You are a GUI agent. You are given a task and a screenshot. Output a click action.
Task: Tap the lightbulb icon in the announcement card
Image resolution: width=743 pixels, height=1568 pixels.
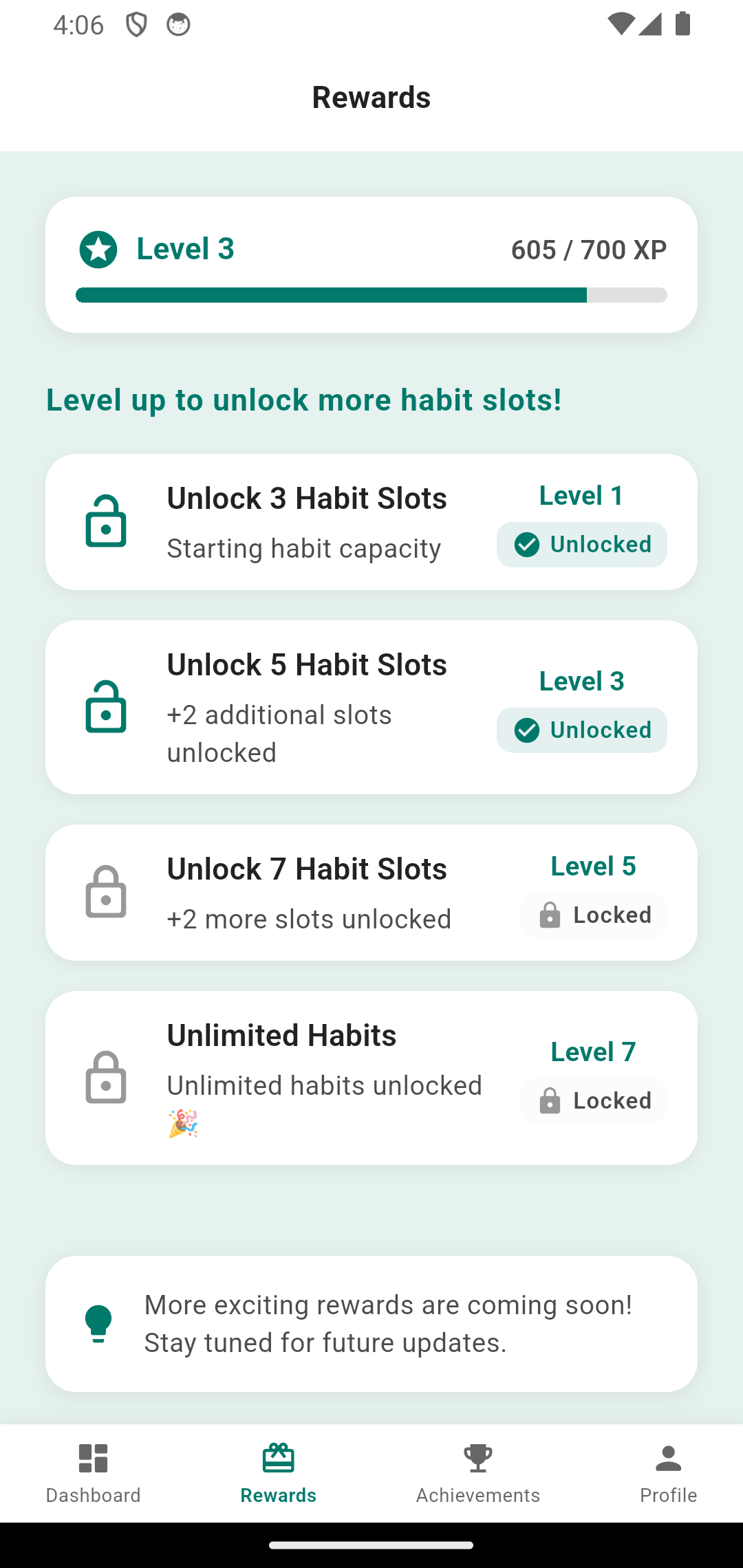click(x=98, y=1322)
